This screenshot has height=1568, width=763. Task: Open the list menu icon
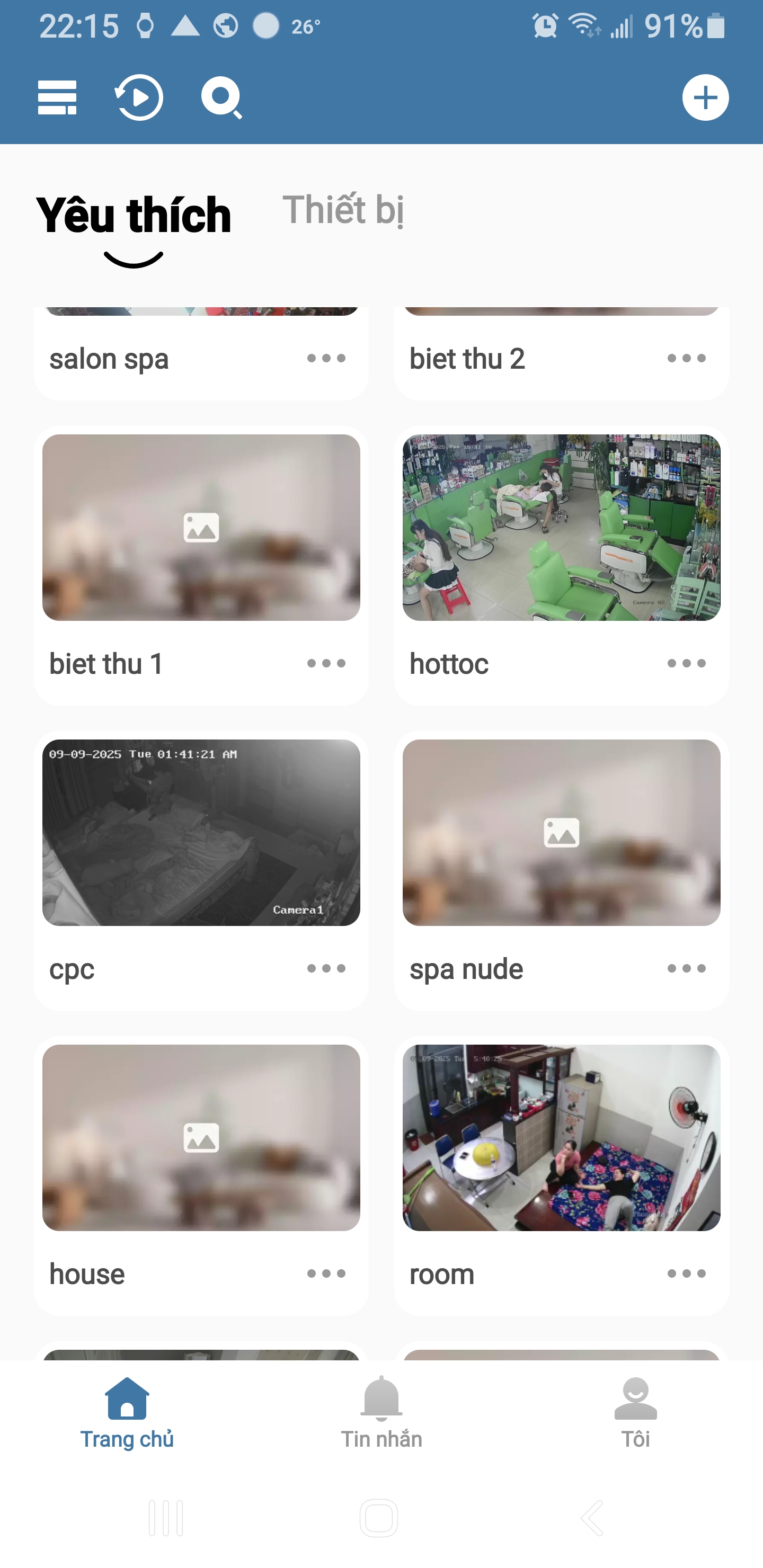[x=57, y=97]
